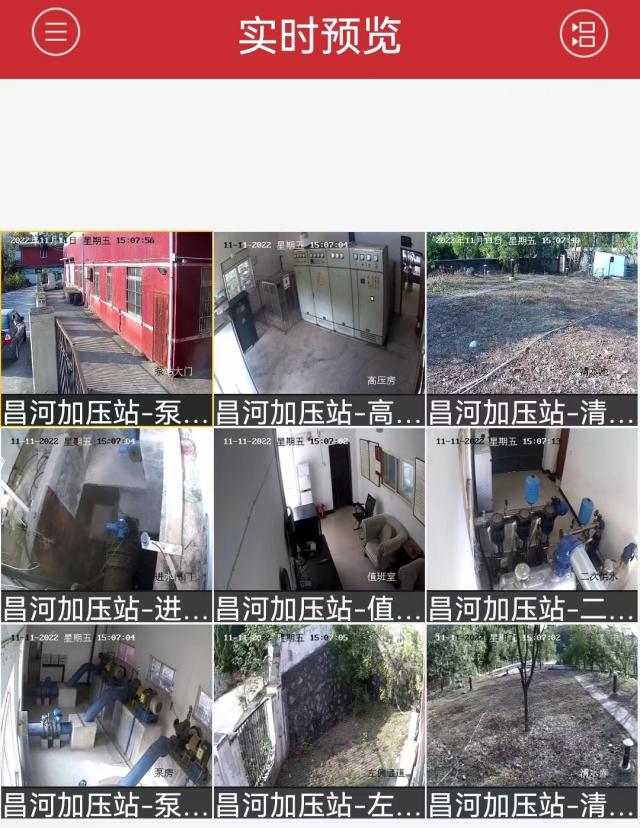Open the bottom-row 清 camera with bare tree
The height and width of the screenshot is (828, 640).
pos(532,706)
